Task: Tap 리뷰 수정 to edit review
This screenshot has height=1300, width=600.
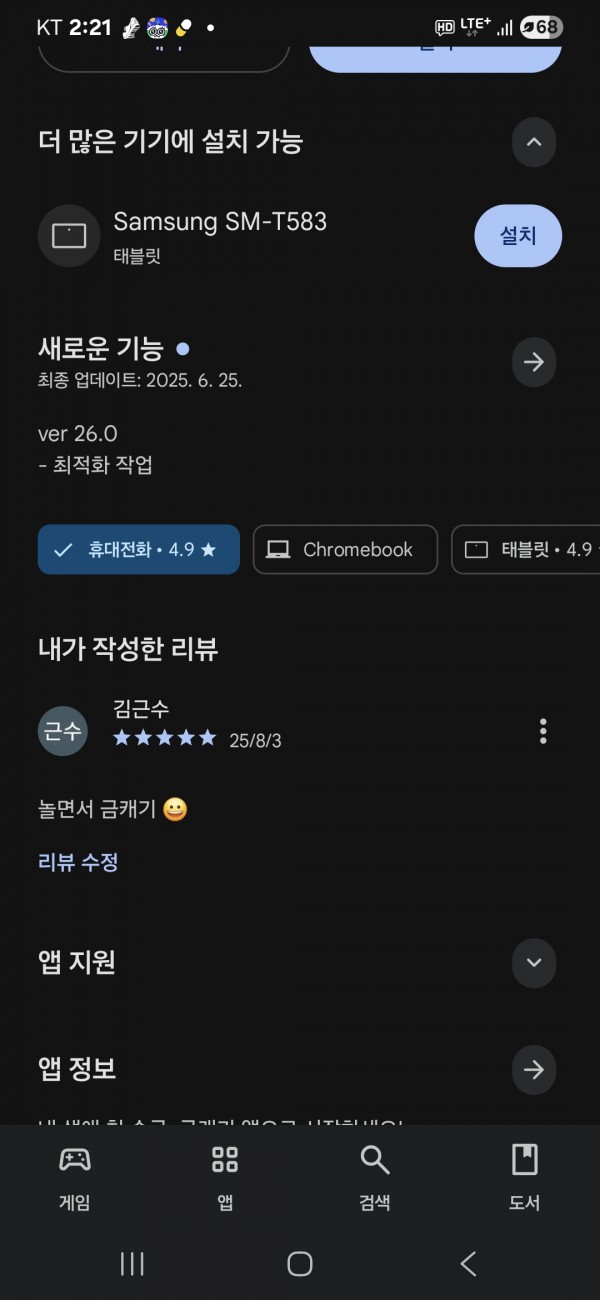Action: [78, 862]
